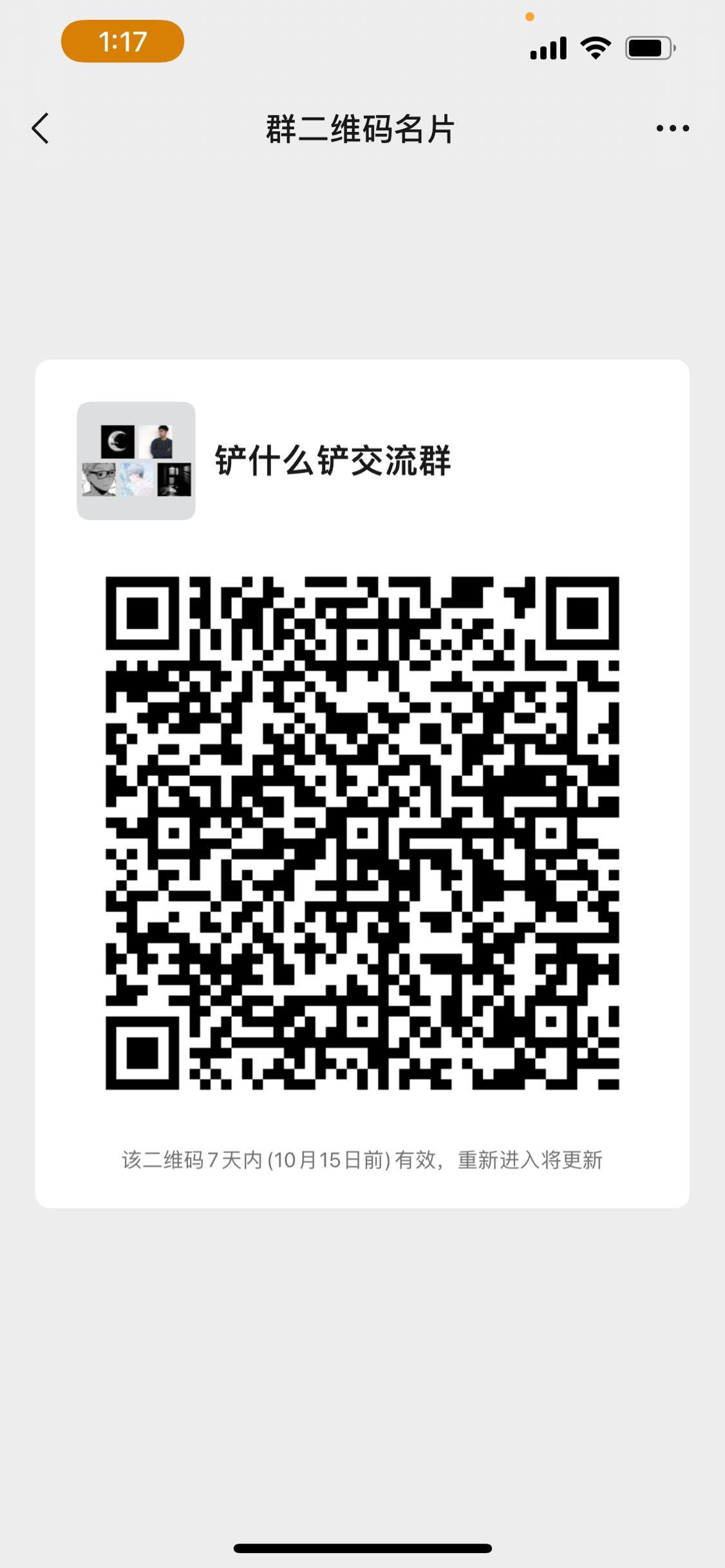Viewport: 725px width, 1568px height.
Task: Tap the home indicator bar at the bottom
Action: [362, 1547]
